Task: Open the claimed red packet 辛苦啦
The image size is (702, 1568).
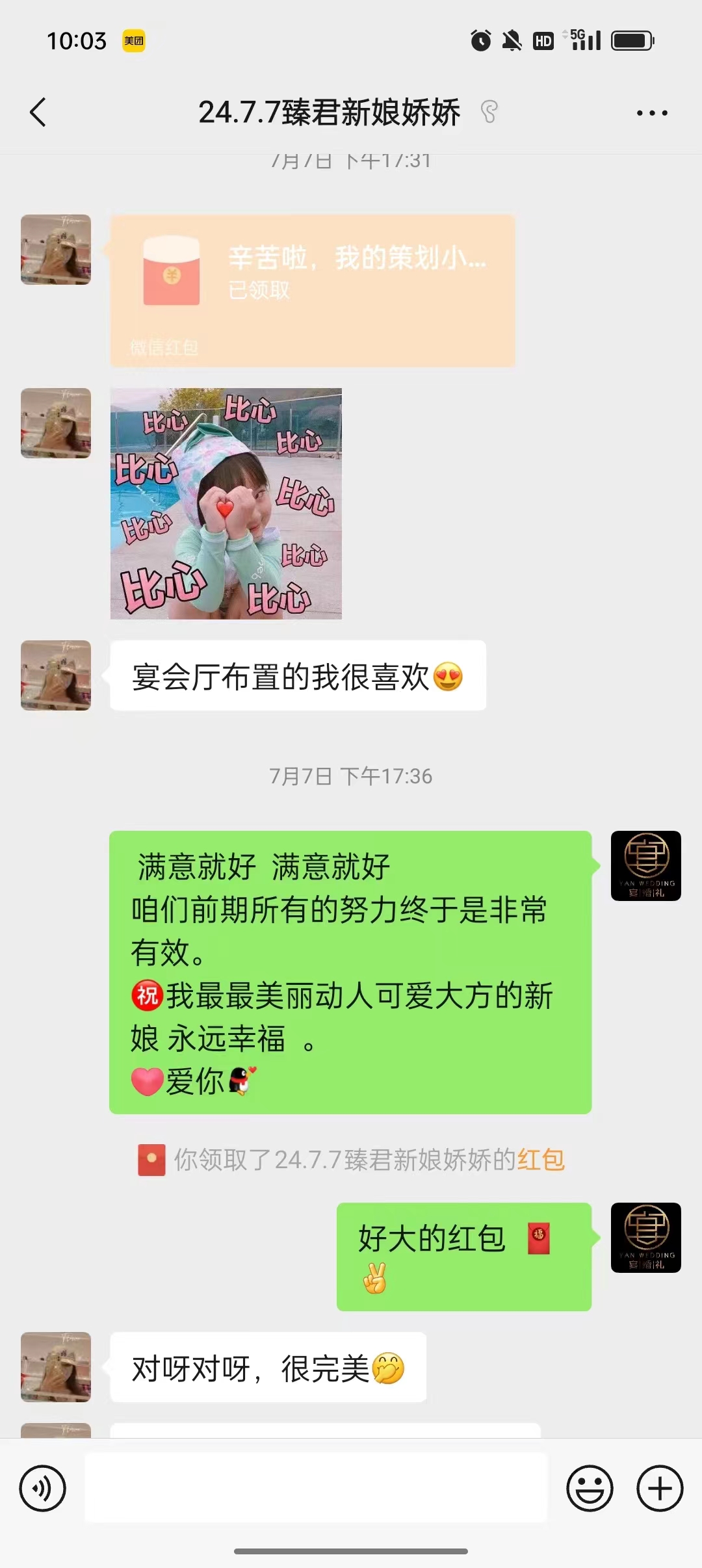Action: [x=312, y=290]
